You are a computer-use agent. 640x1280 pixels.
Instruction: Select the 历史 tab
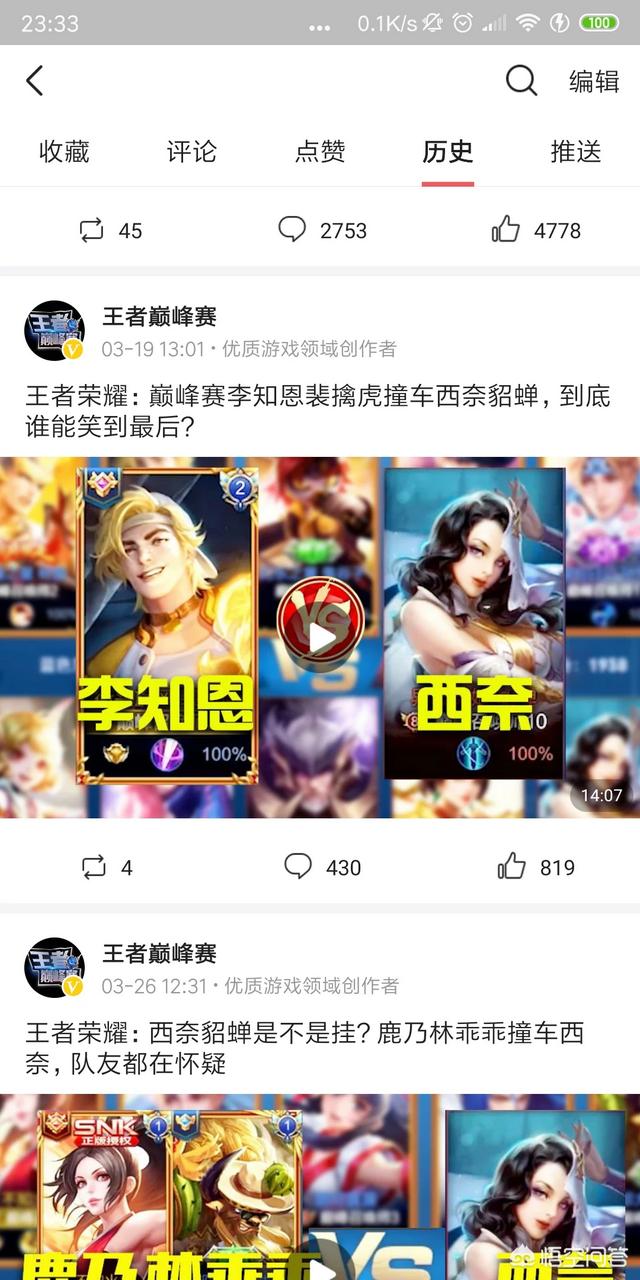pos(447,152)
